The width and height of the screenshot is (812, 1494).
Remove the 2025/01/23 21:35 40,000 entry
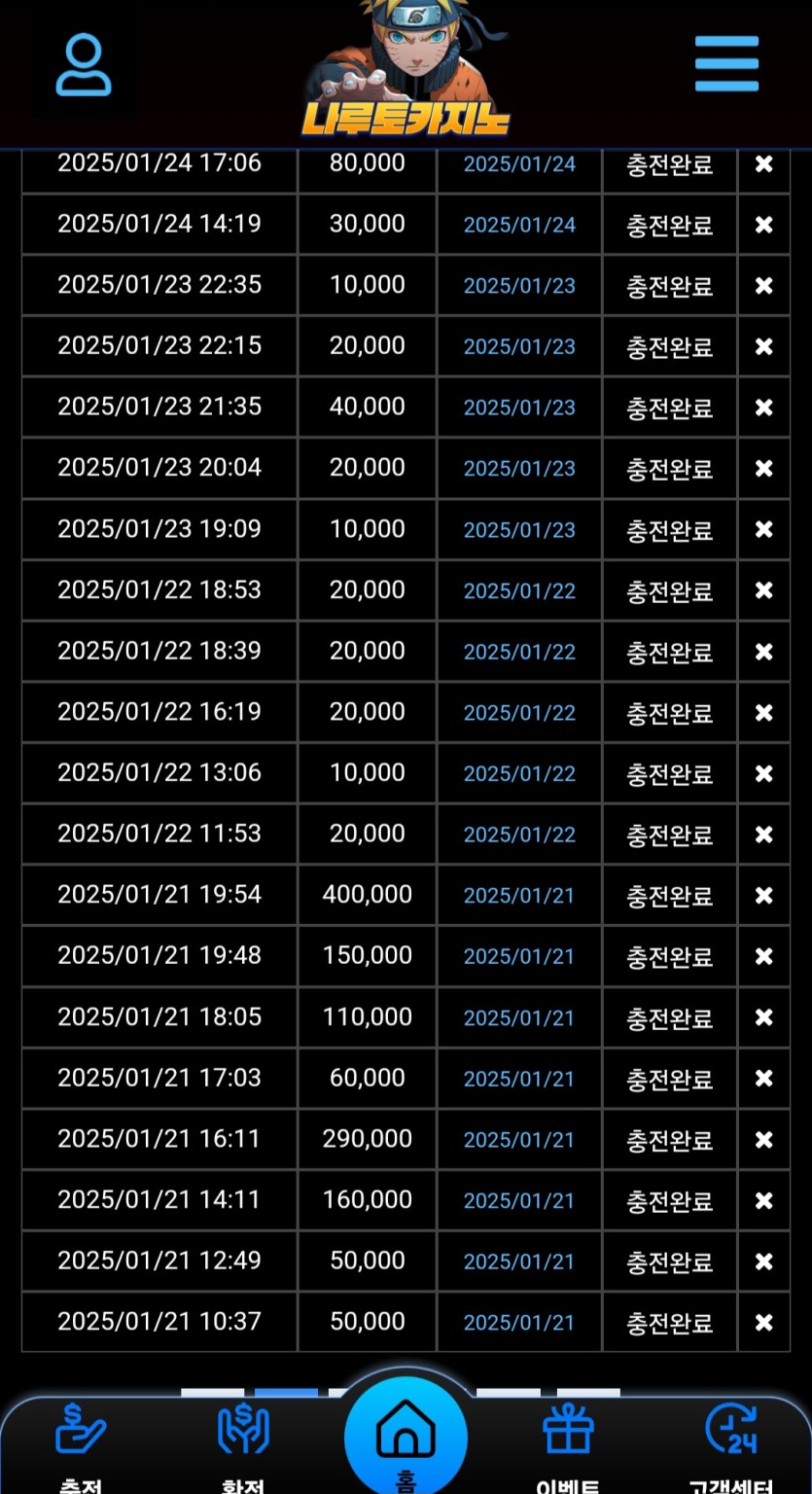(x=764, y=408)
